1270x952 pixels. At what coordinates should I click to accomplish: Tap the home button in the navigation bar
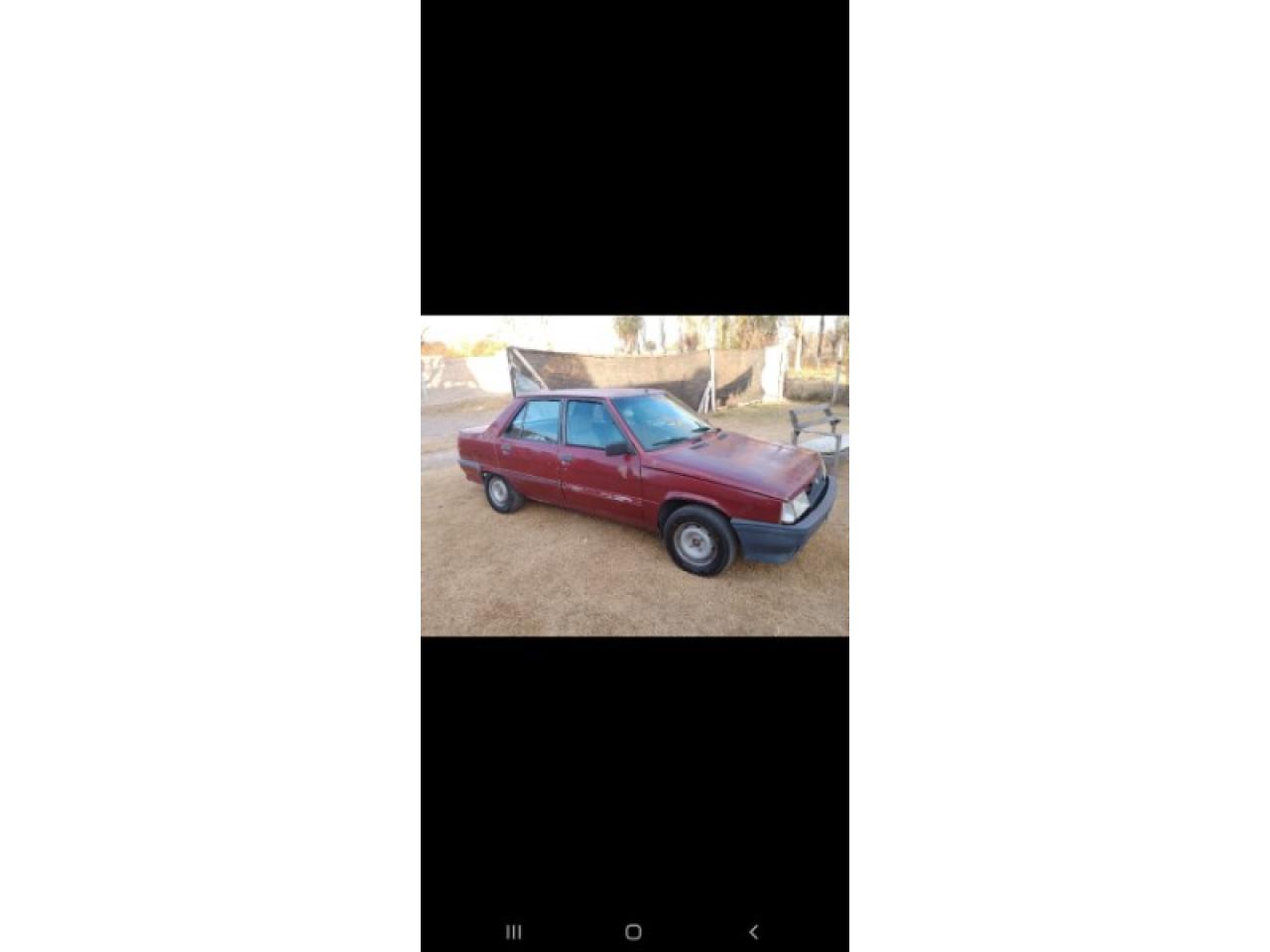click(x=633, y=931)
